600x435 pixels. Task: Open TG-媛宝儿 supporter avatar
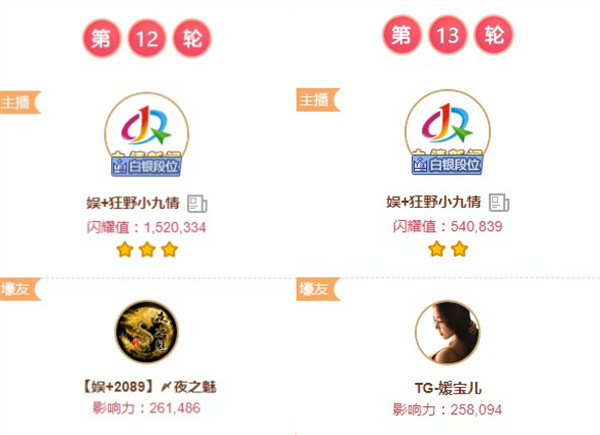447,332
